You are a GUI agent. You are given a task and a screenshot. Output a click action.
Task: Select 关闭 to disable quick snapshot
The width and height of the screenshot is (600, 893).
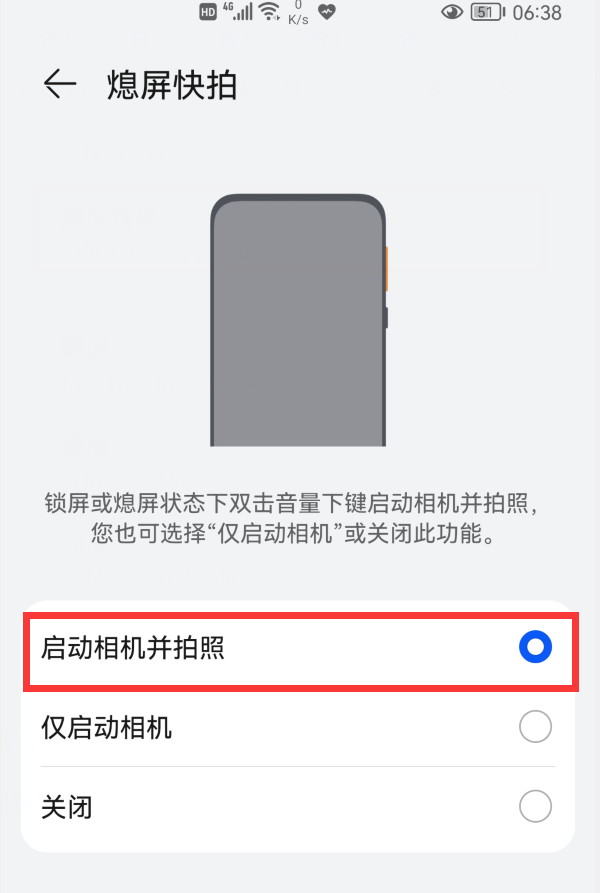(298, 806)
